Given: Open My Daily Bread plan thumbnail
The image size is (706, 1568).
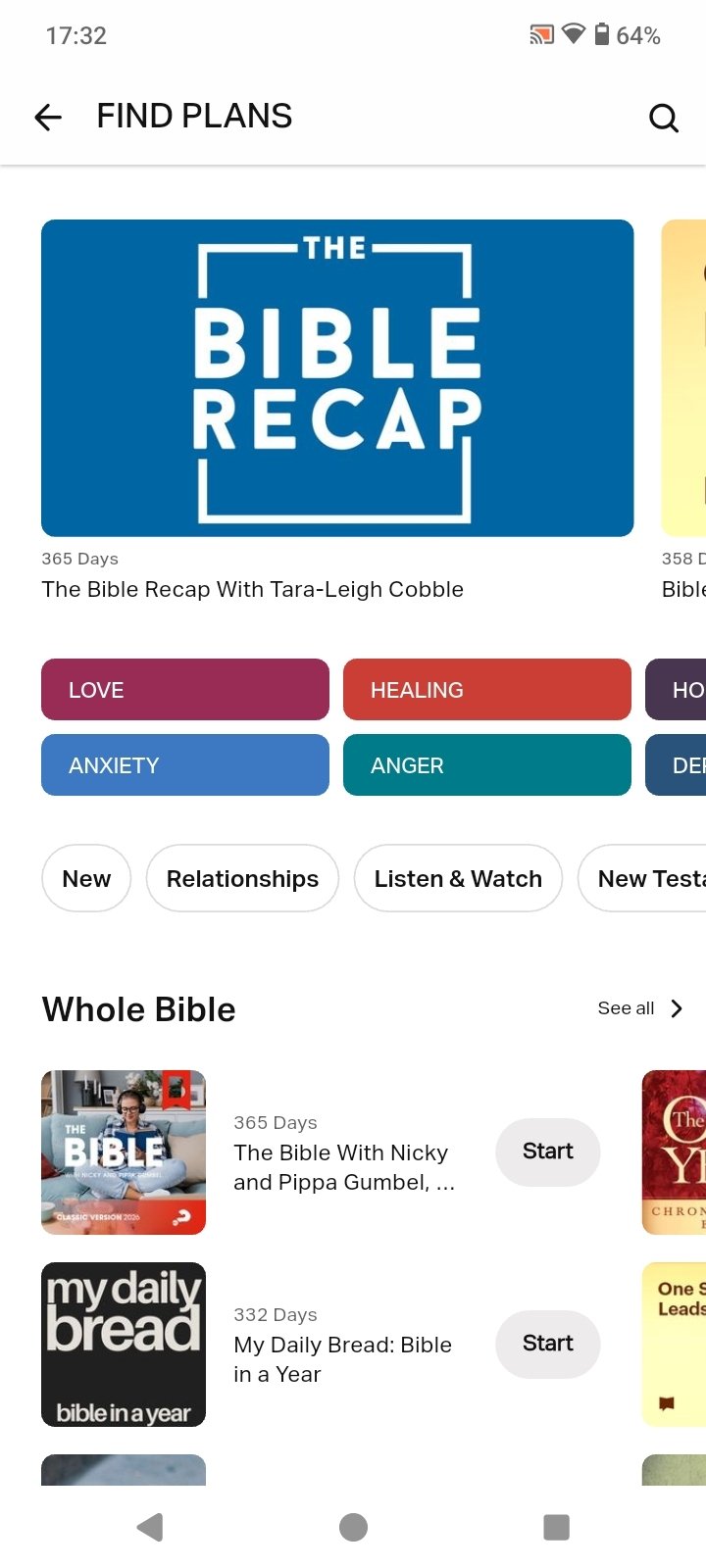Looking at the screenshot, I should click(x=124, y=1345).
